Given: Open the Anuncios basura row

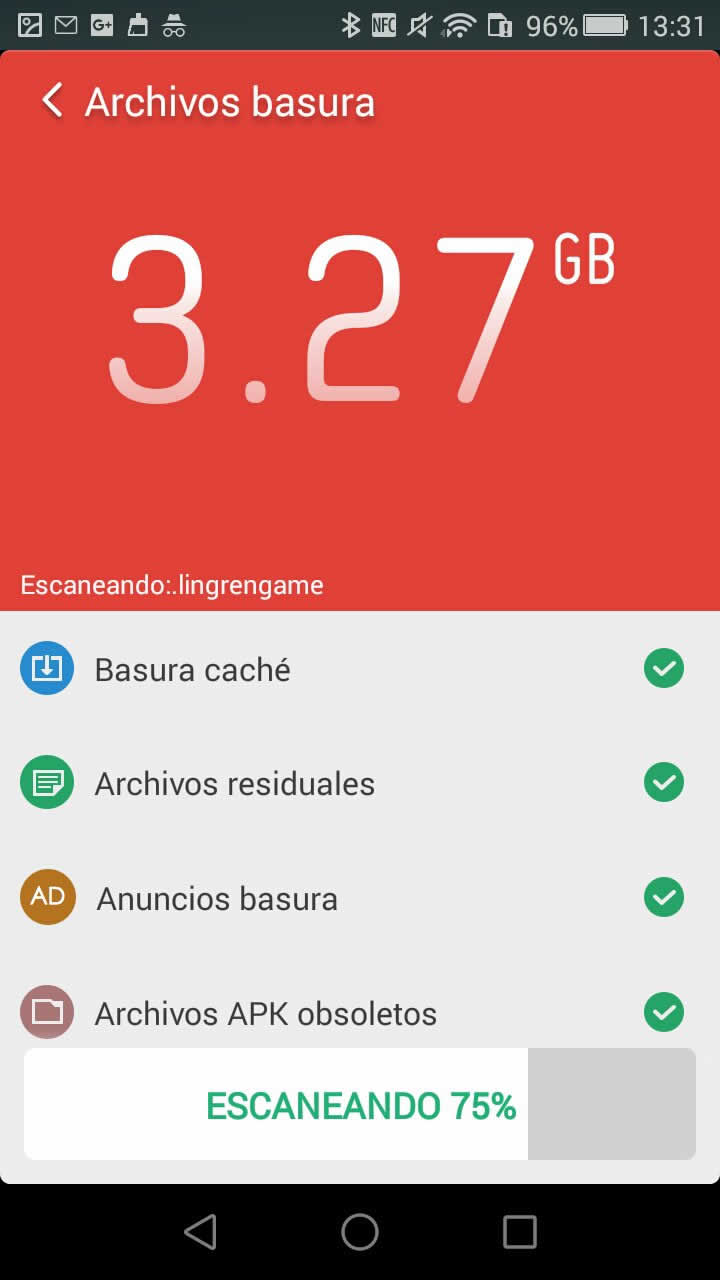Looking at the screenshot, I should click(360, 897).
